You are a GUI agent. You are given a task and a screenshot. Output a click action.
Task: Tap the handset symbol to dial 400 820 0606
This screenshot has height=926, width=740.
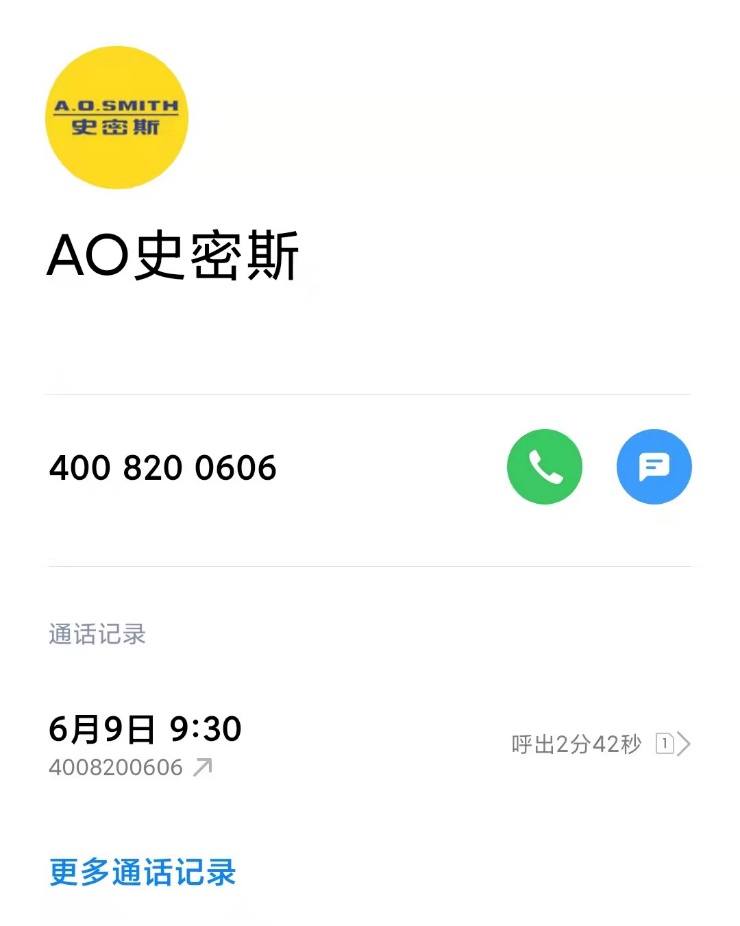pos(544,467)
